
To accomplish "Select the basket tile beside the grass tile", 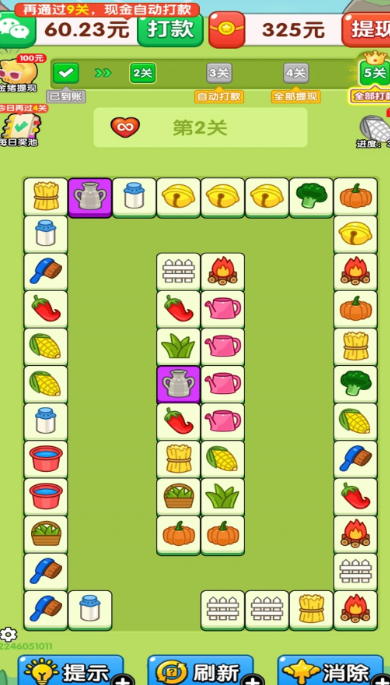I will tap(178, 498).
